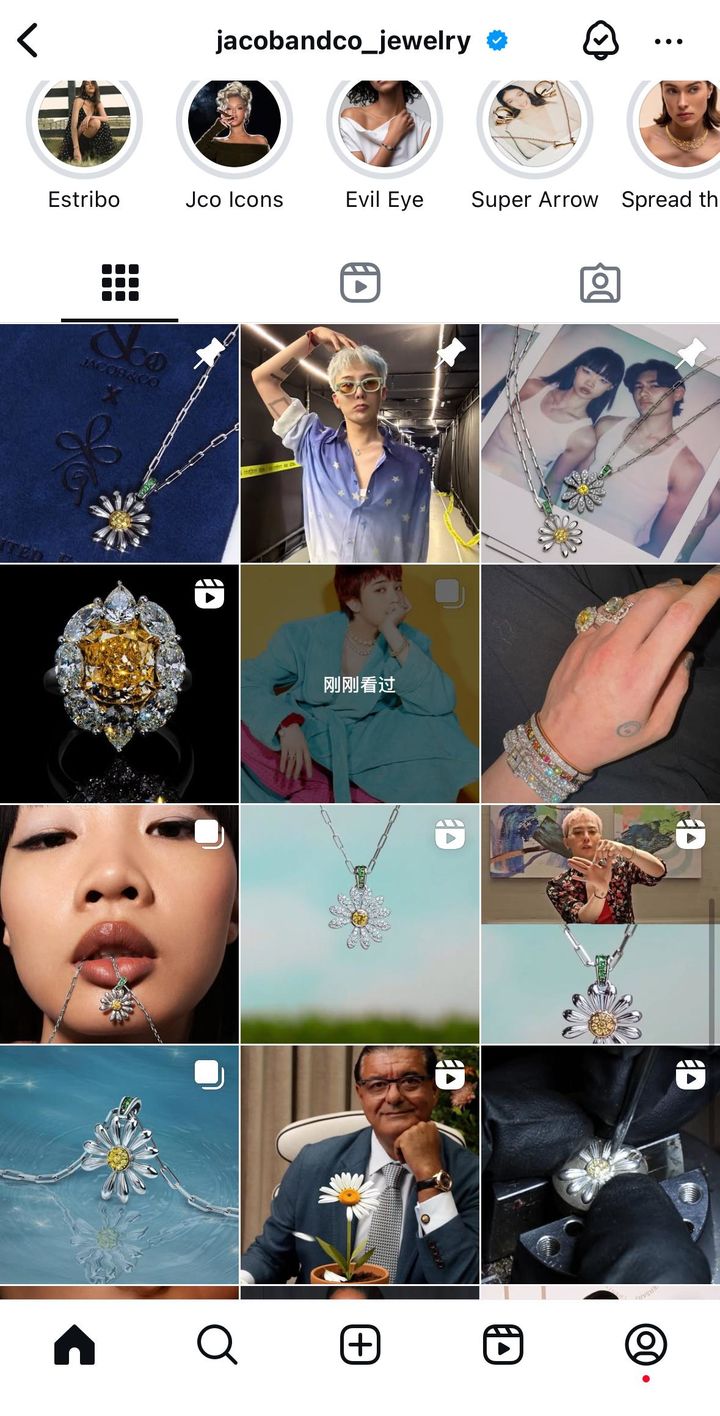Open the Reels tab in bottom bar
The height and width of the screenshot is (1416, 720).
tap(503, 1345)
